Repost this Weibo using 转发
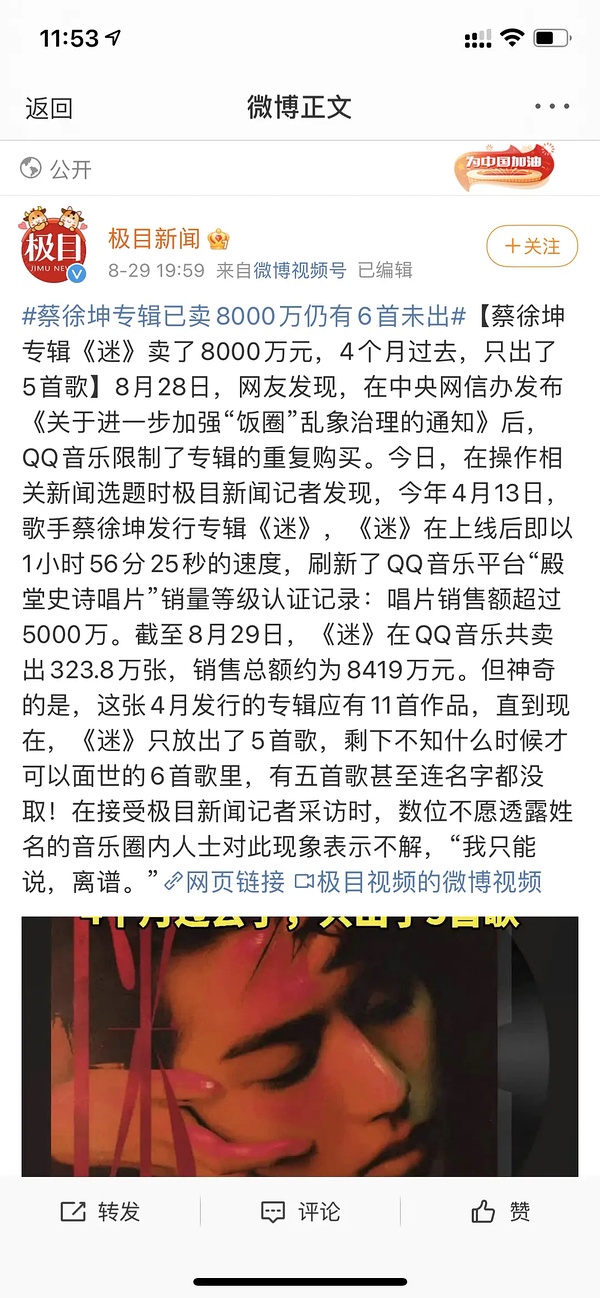The image size is (600, 1298). tap(100, 1212)
